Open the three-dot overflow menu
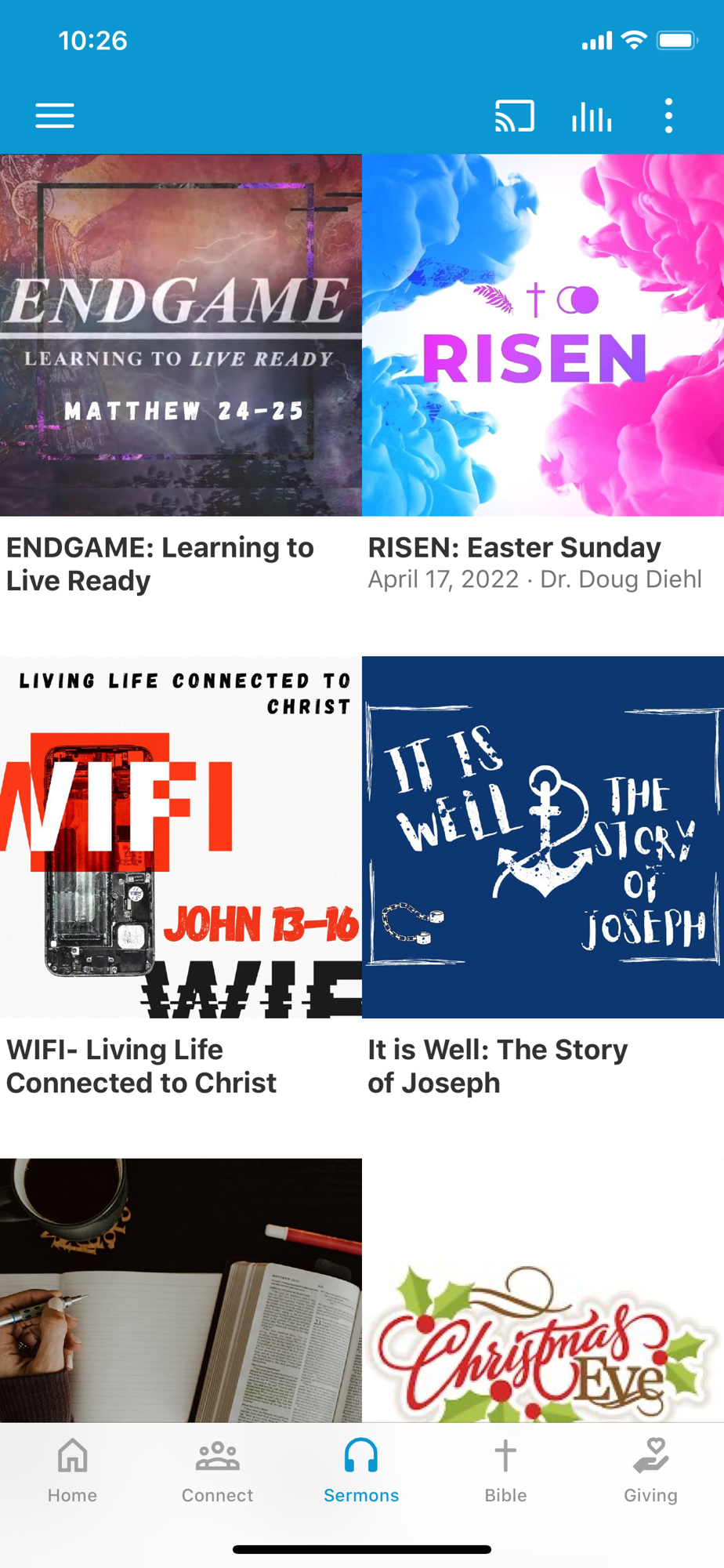The height and width of the screenshot is (1568, 724). coord(668,116)
